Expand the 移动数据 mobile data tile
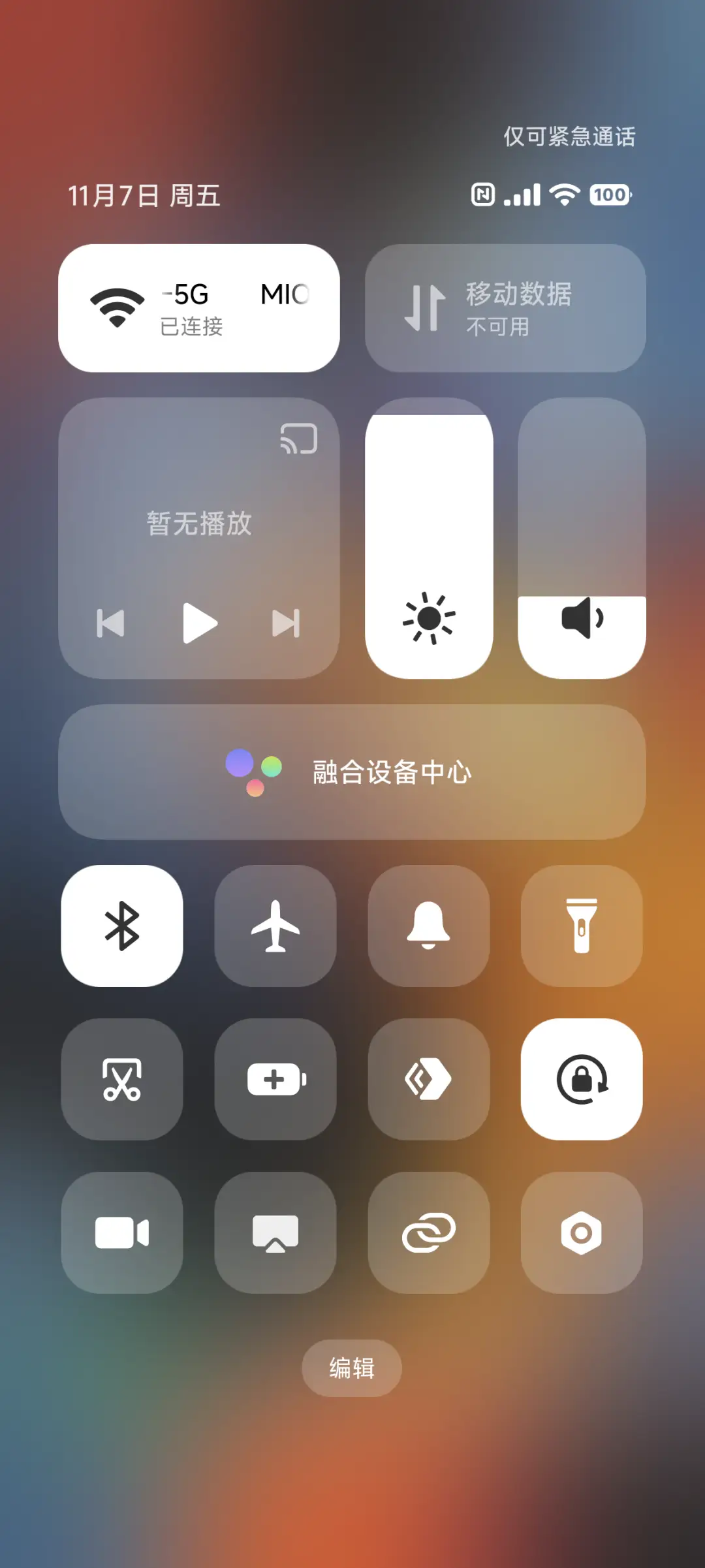The width and height of the screenshot is (705, 1568). click(504, 307)
